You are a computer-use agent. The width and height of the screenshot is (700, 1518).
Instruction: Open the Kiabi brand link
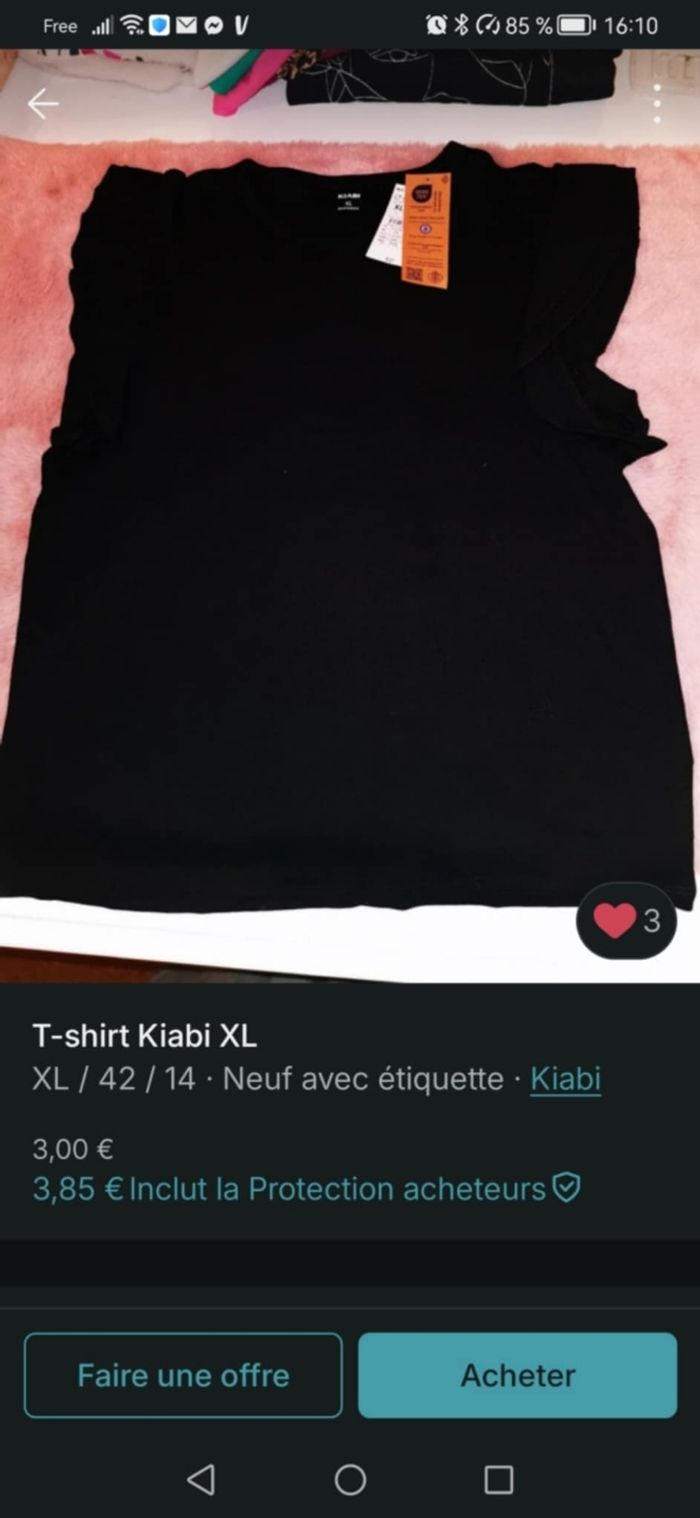click(x=565, y=1079)
